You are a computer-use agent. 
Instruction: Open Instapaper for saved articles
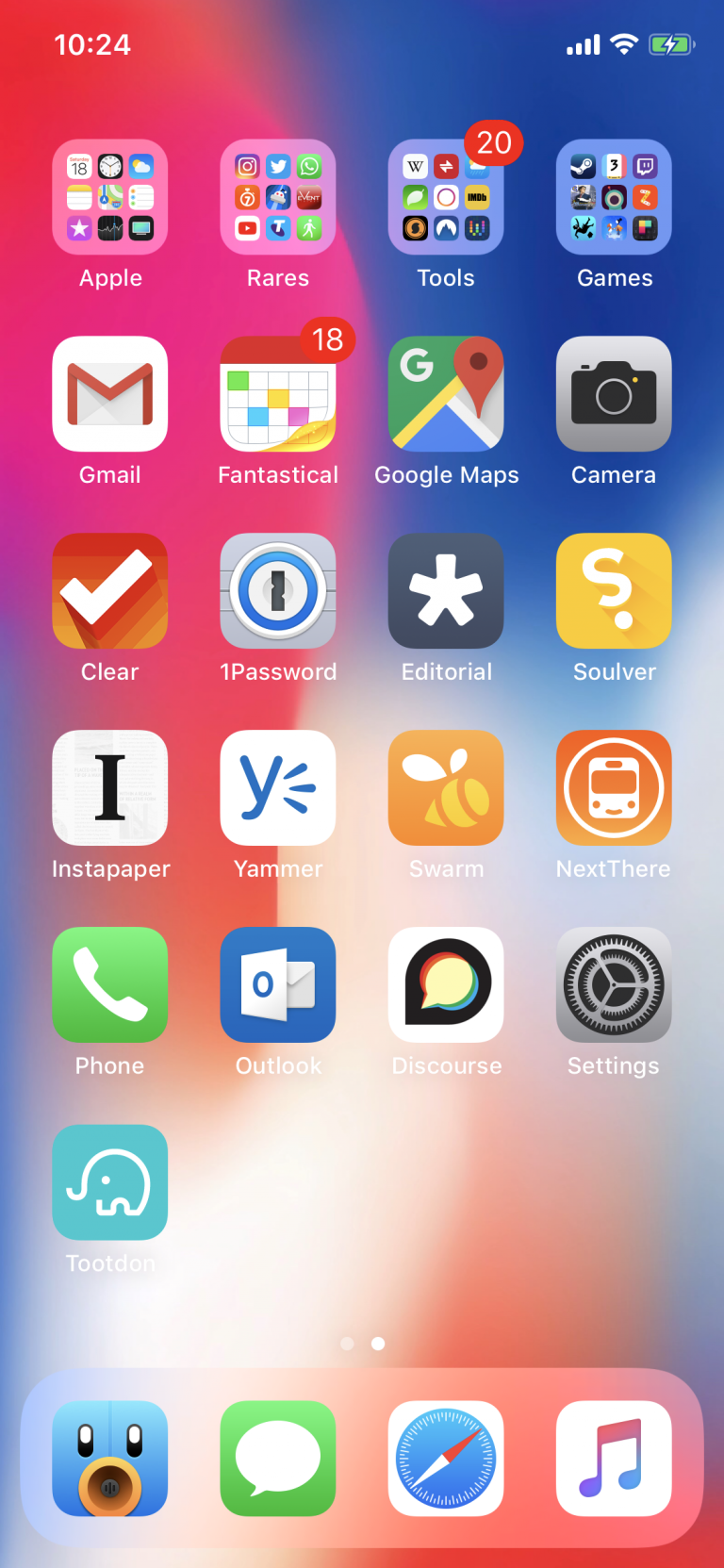109,788
